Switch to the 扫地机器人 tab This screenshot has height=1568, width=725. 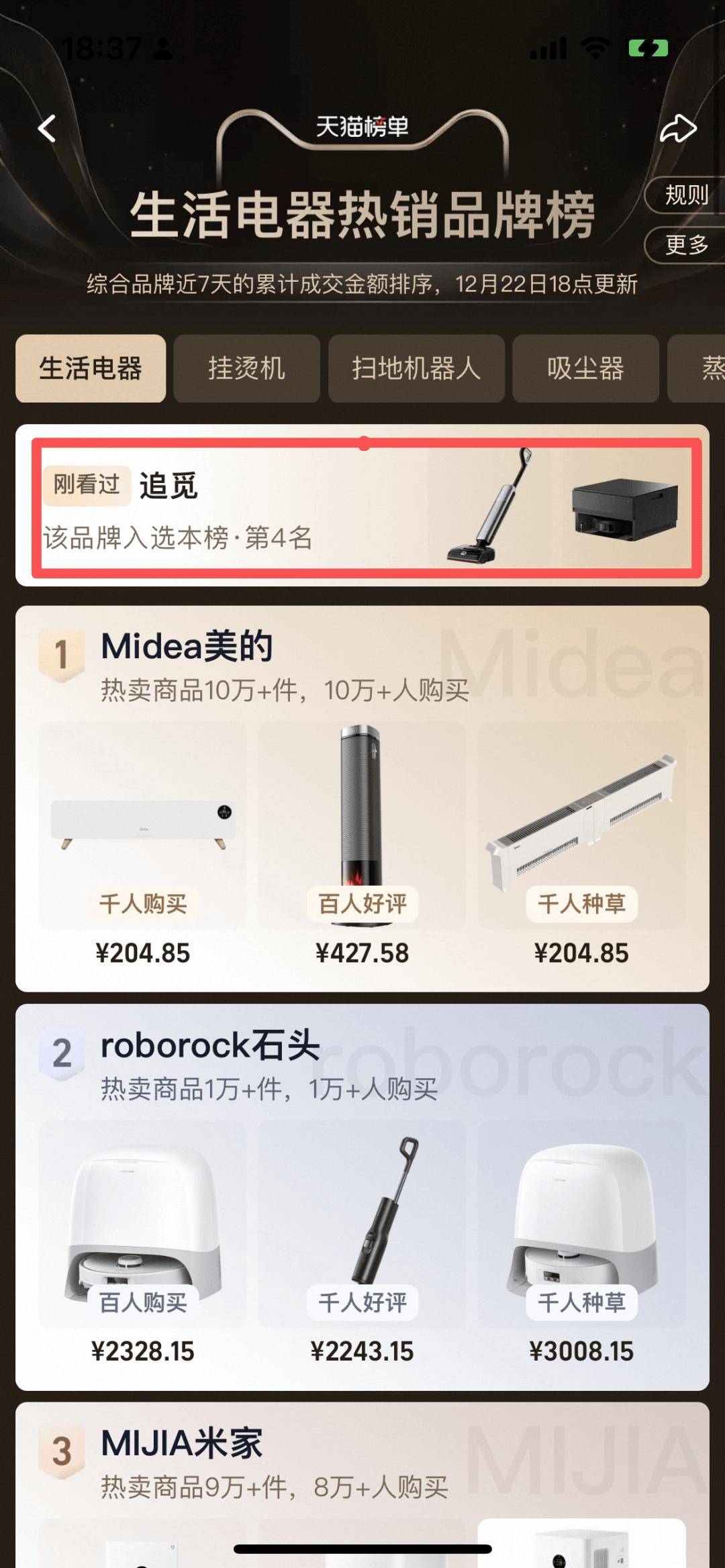(416, 368)
